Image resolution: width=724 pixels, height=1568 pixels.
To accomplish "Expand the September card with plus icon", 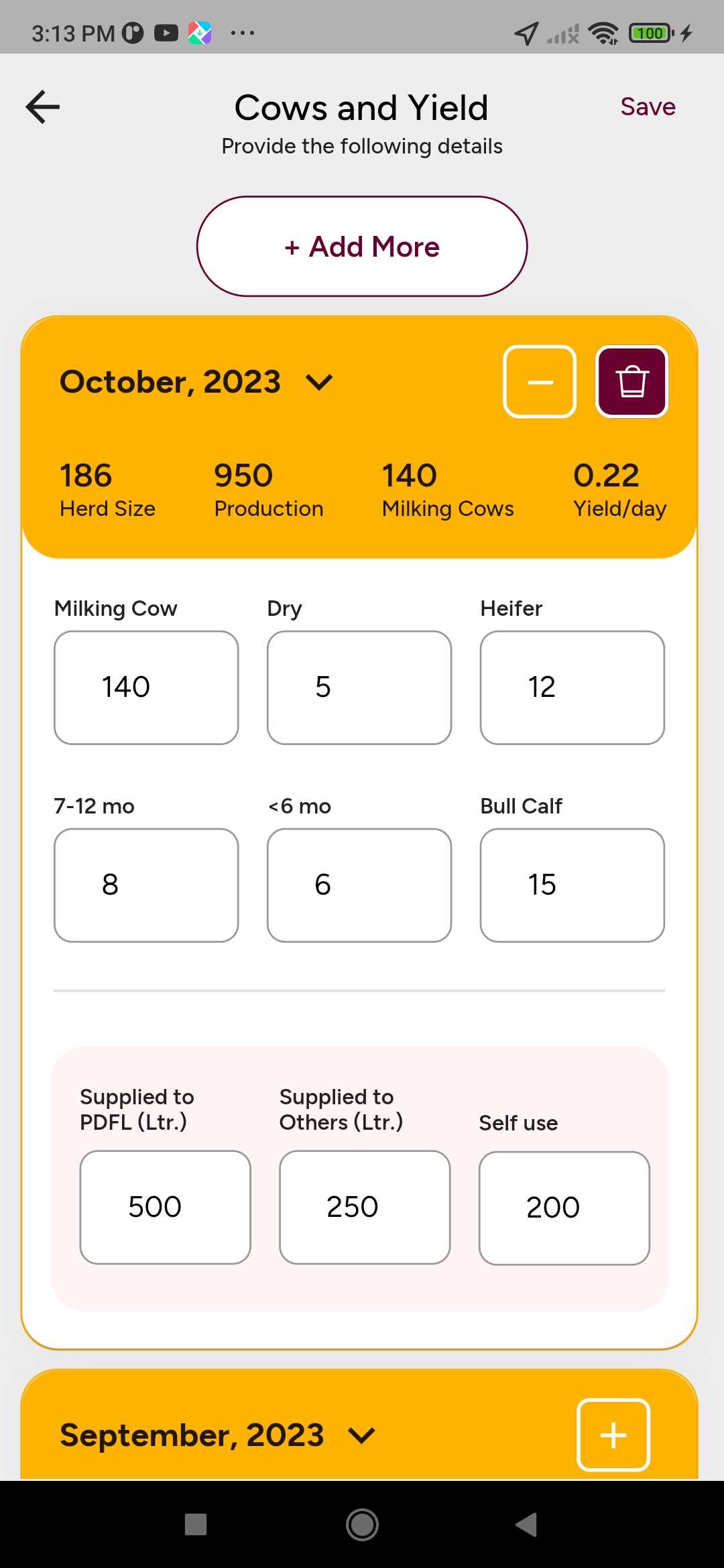I will coord(613,1435).
